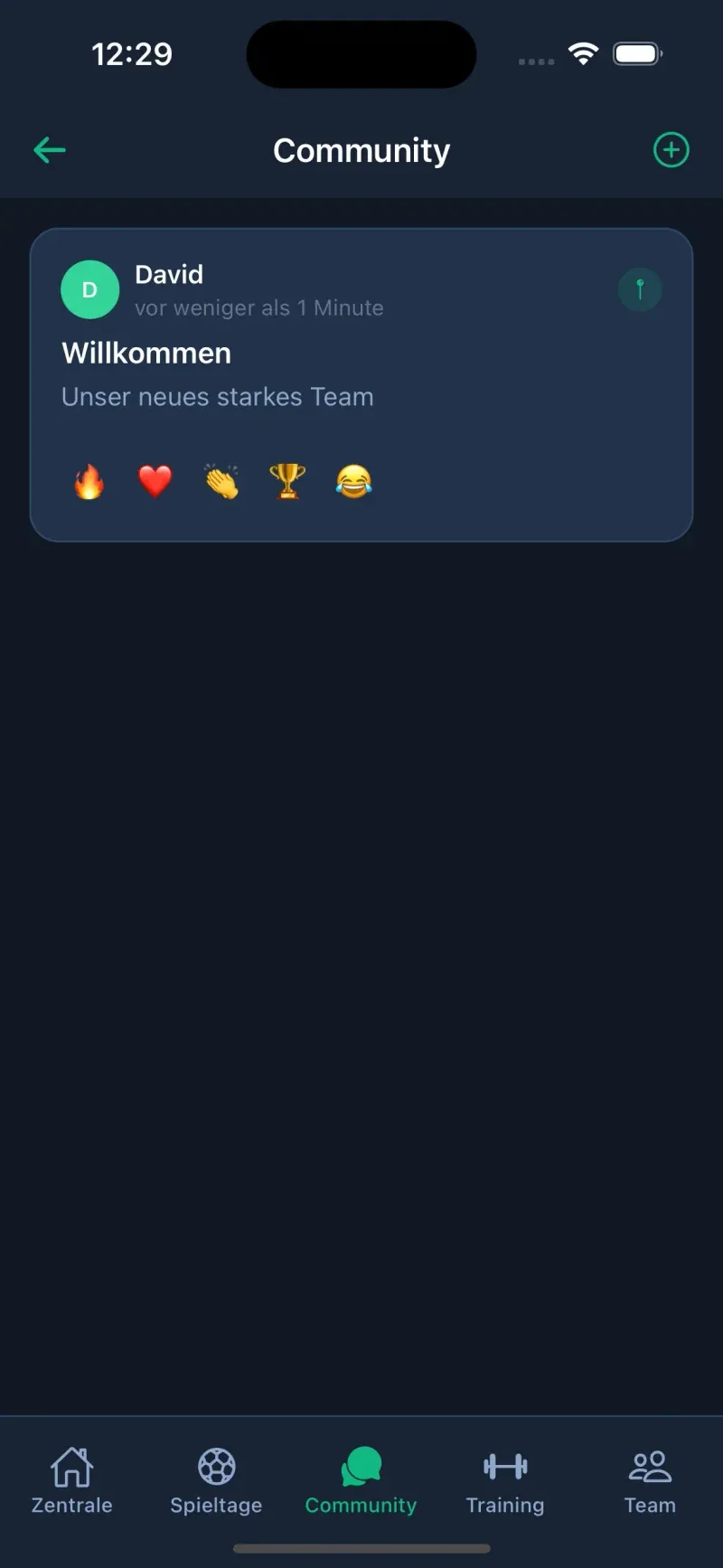The image size is (723, 1568).
Task: React with the fire emoji
Action: pos(89,481)
